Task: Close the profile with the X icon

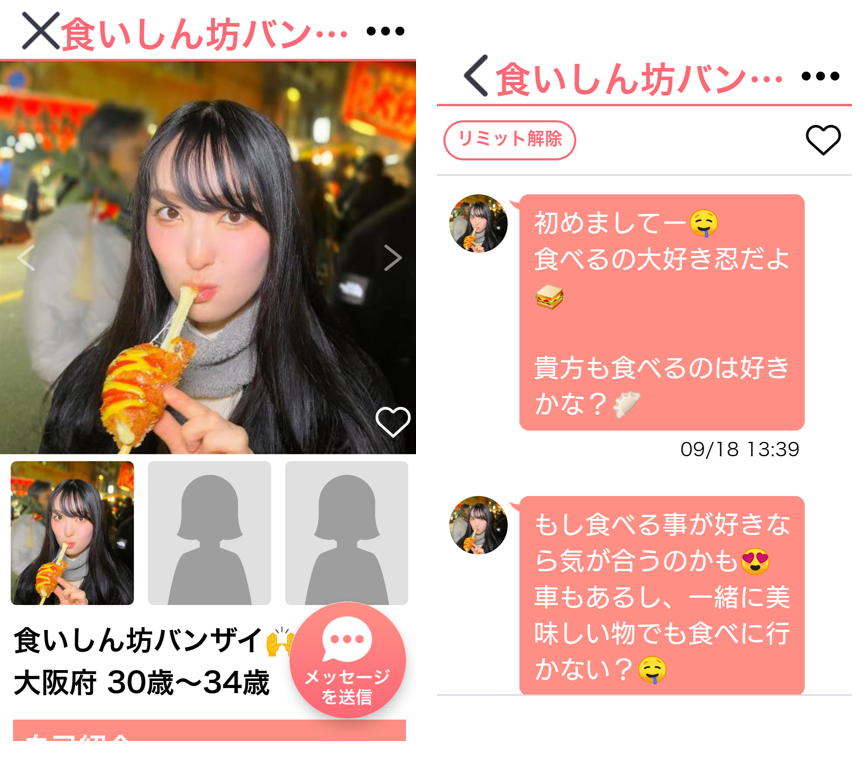Action: [x=40, y=31]
